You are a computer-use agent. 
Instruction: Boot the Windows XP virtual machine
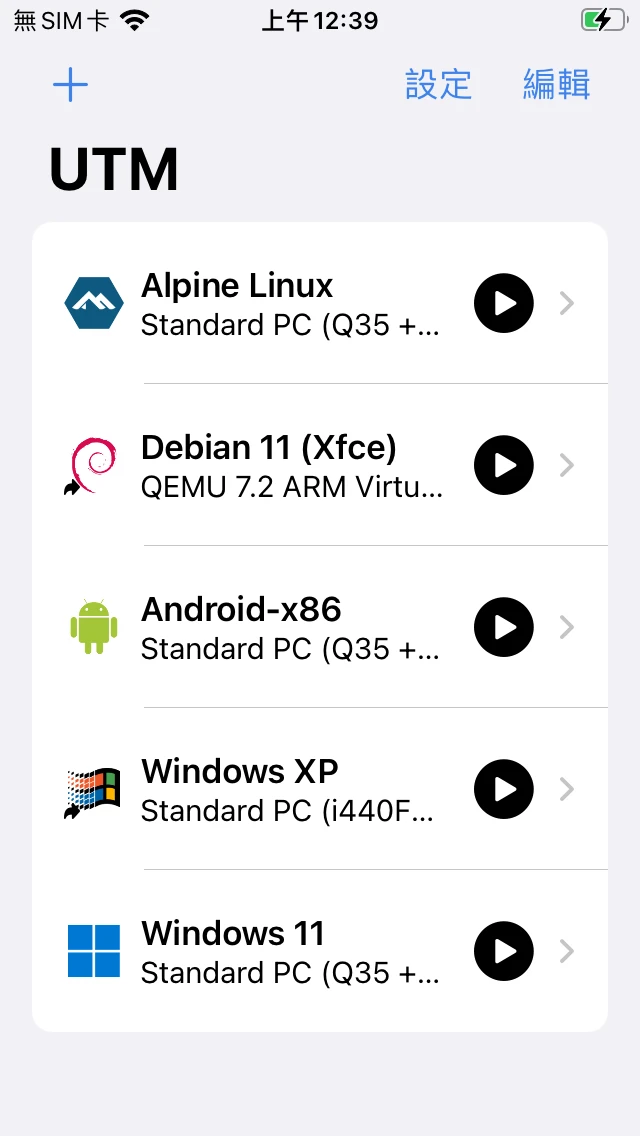[x=503, y=789]
